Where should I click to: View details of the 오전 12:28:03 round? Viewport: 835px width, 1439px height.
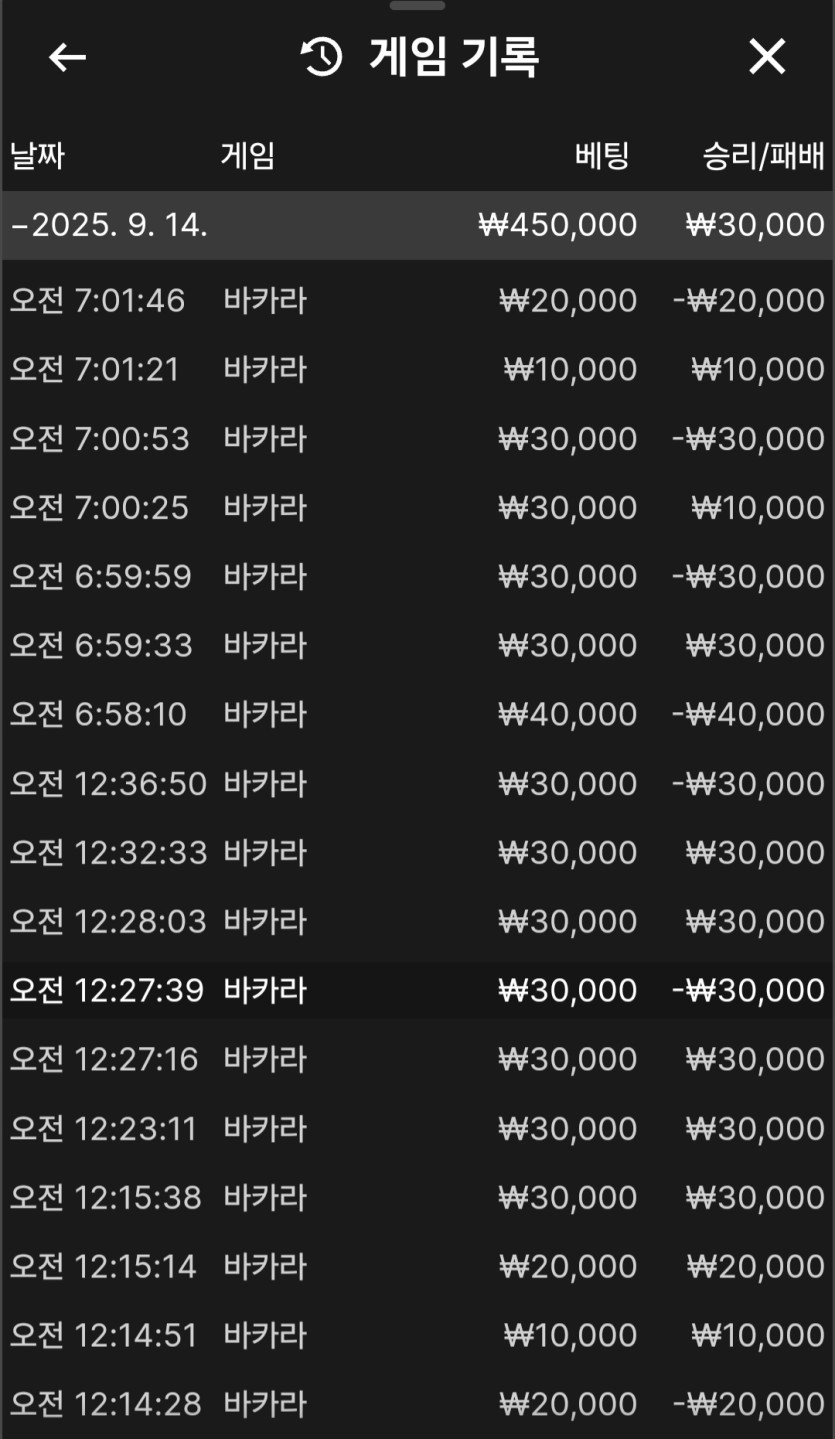417,922
